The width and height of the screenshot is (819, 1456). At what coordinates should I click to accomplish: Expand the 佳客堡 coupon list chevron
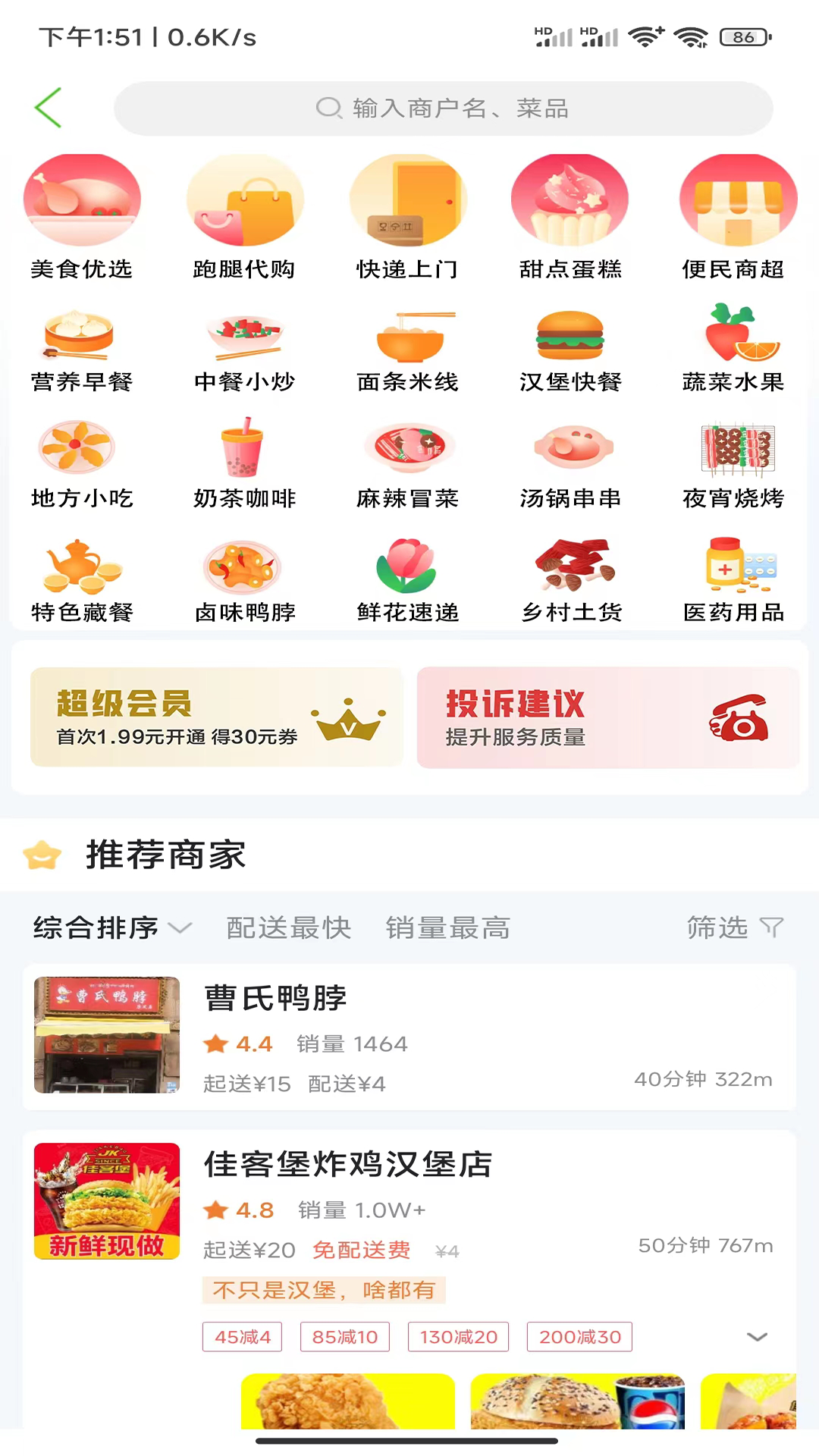[756, 1337]
